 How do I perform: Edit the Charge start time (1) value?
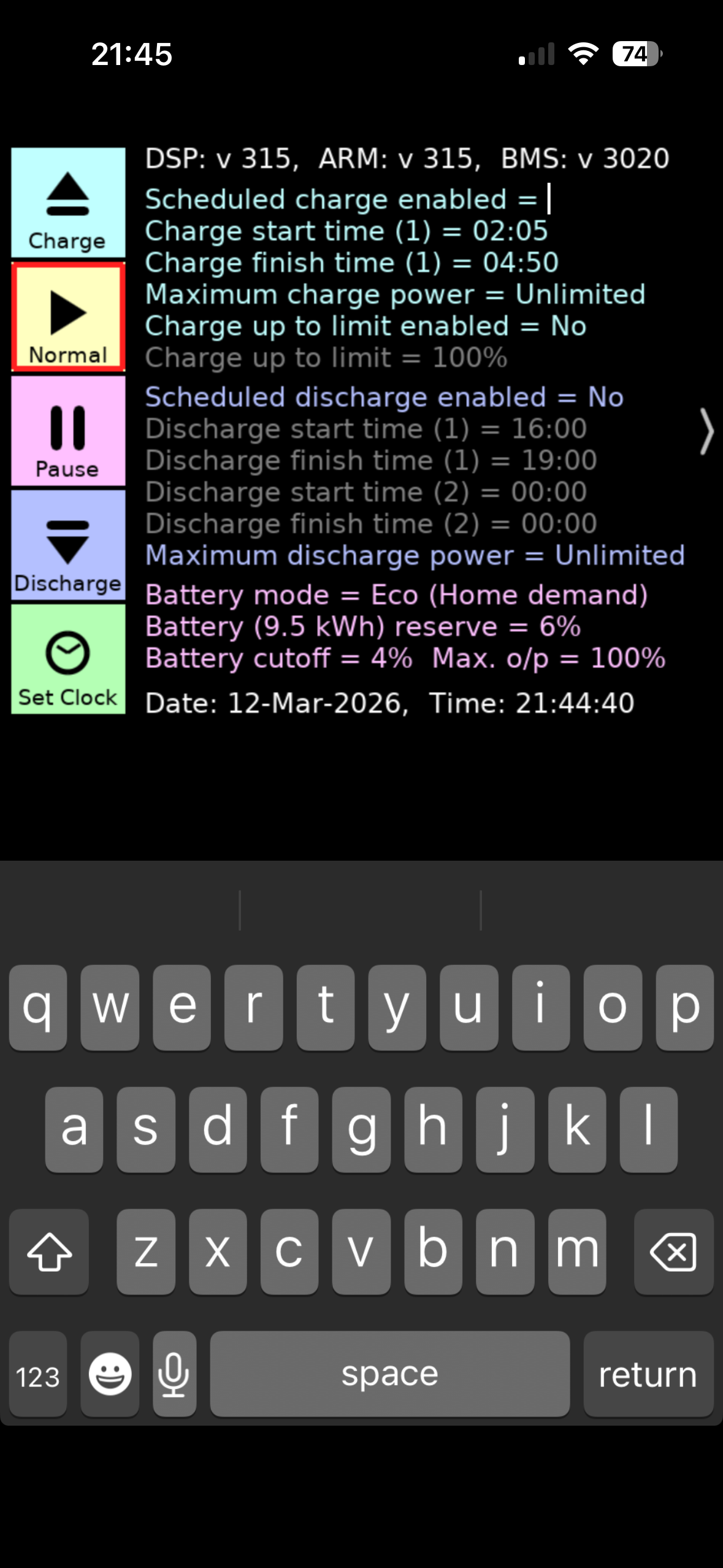346,231
